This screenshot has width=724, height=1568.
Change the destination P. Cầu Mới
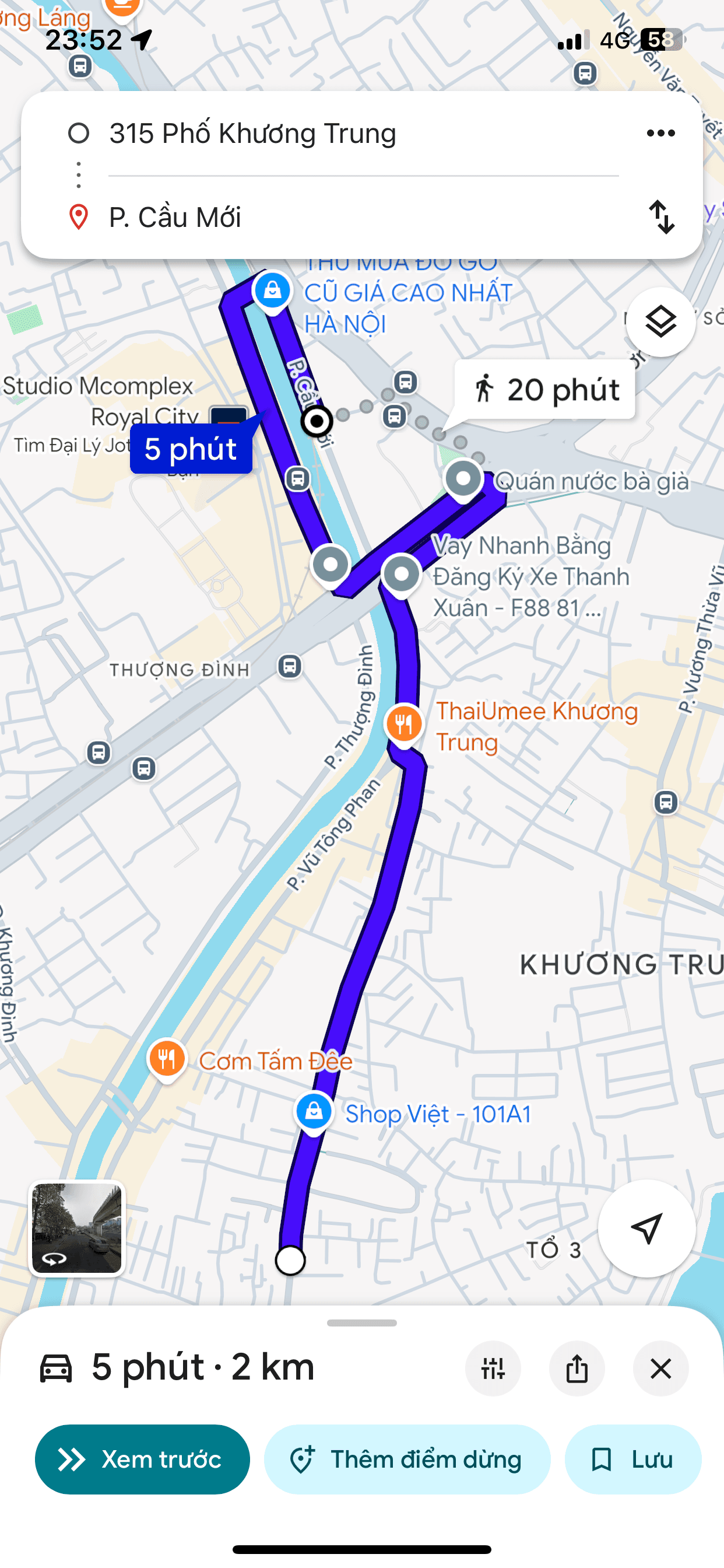[175, 218]
